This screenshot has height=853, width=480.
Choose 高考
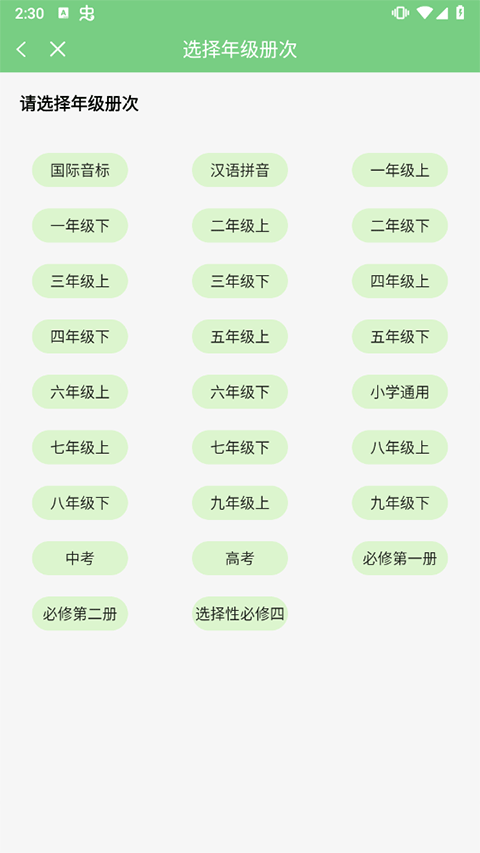point(240,559)
